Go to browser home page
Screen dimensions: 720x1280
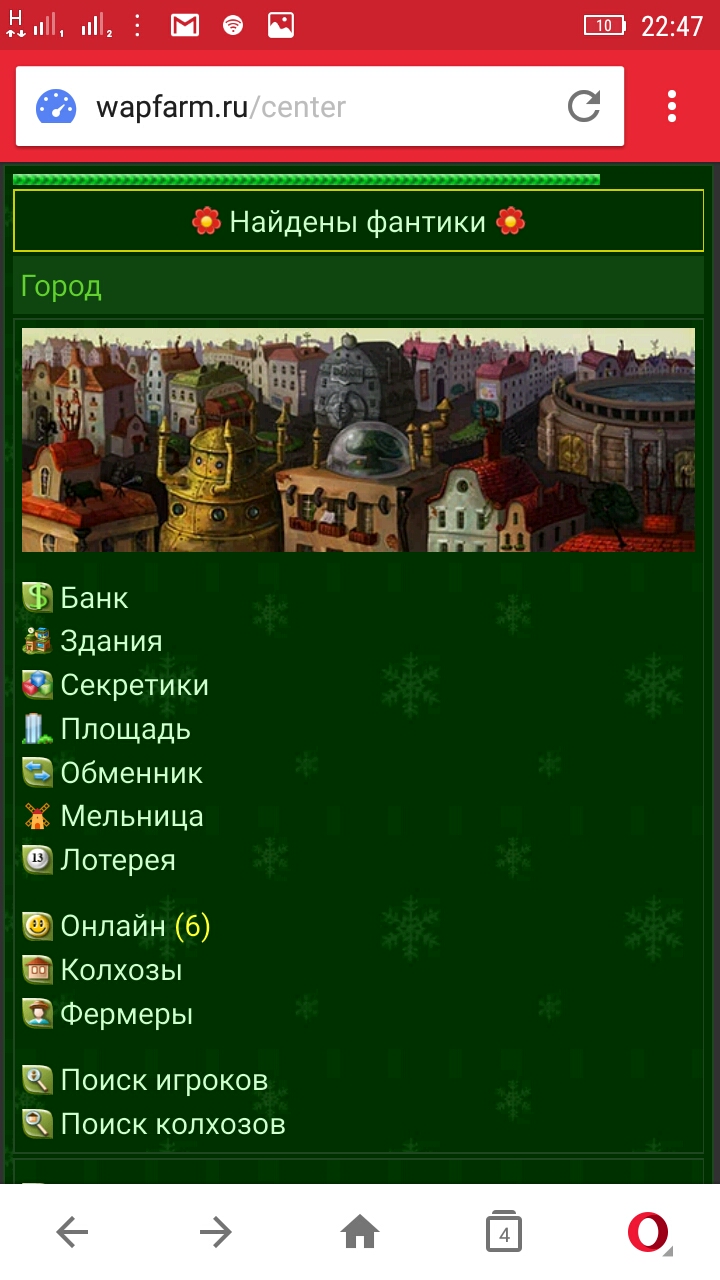[360, 1233]
